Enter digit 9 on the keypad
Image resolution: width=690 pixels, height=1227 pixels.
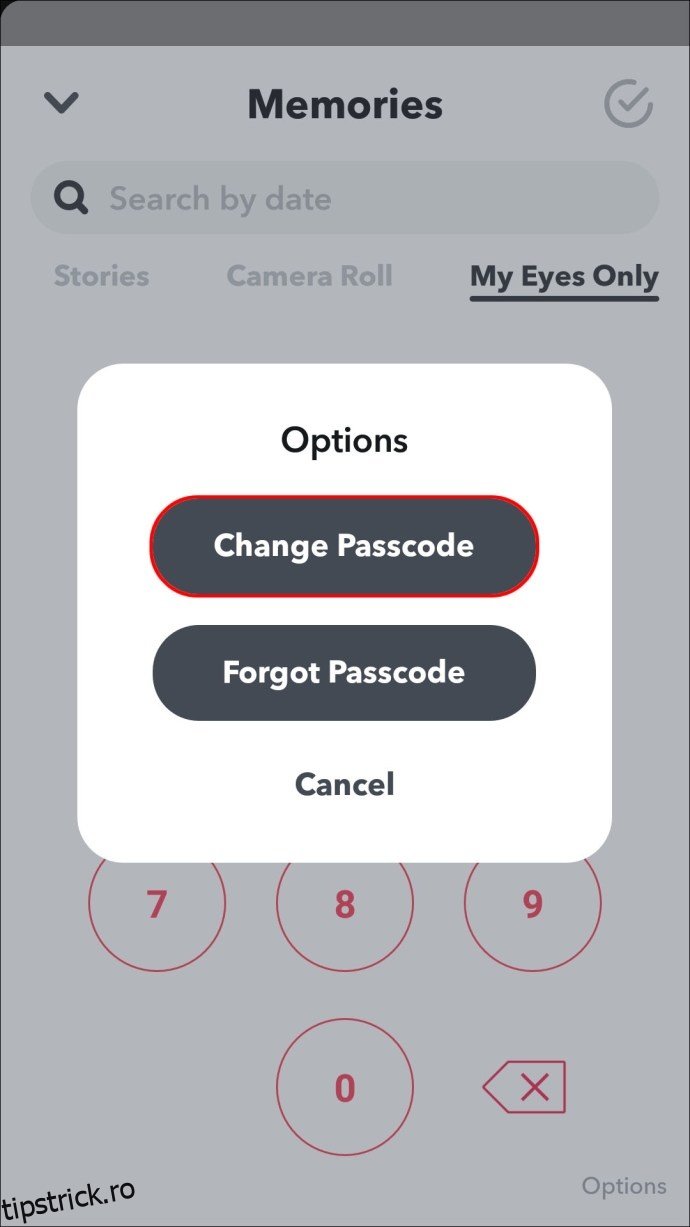(532, 906)
